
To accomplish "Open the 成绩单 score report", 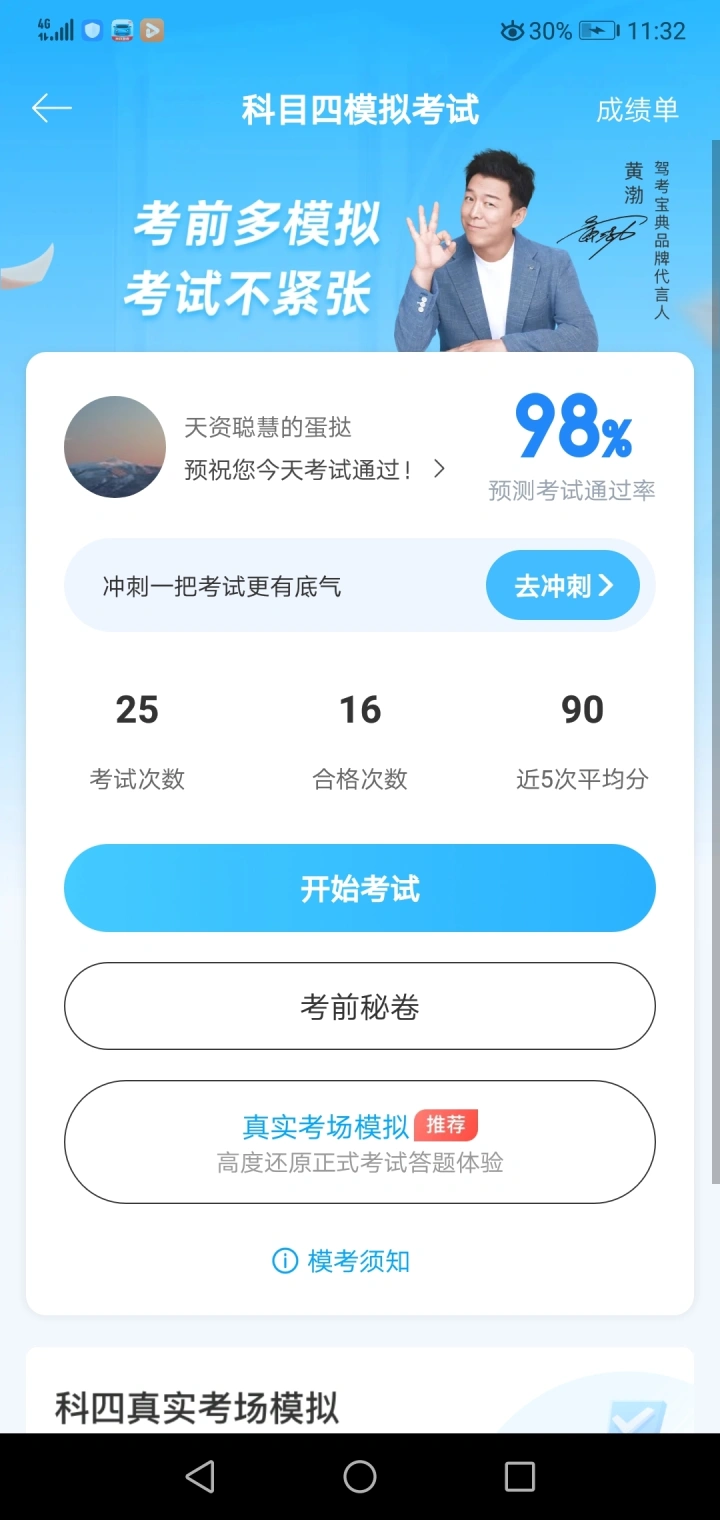I will pyautogui.click(x=637, y=110).
